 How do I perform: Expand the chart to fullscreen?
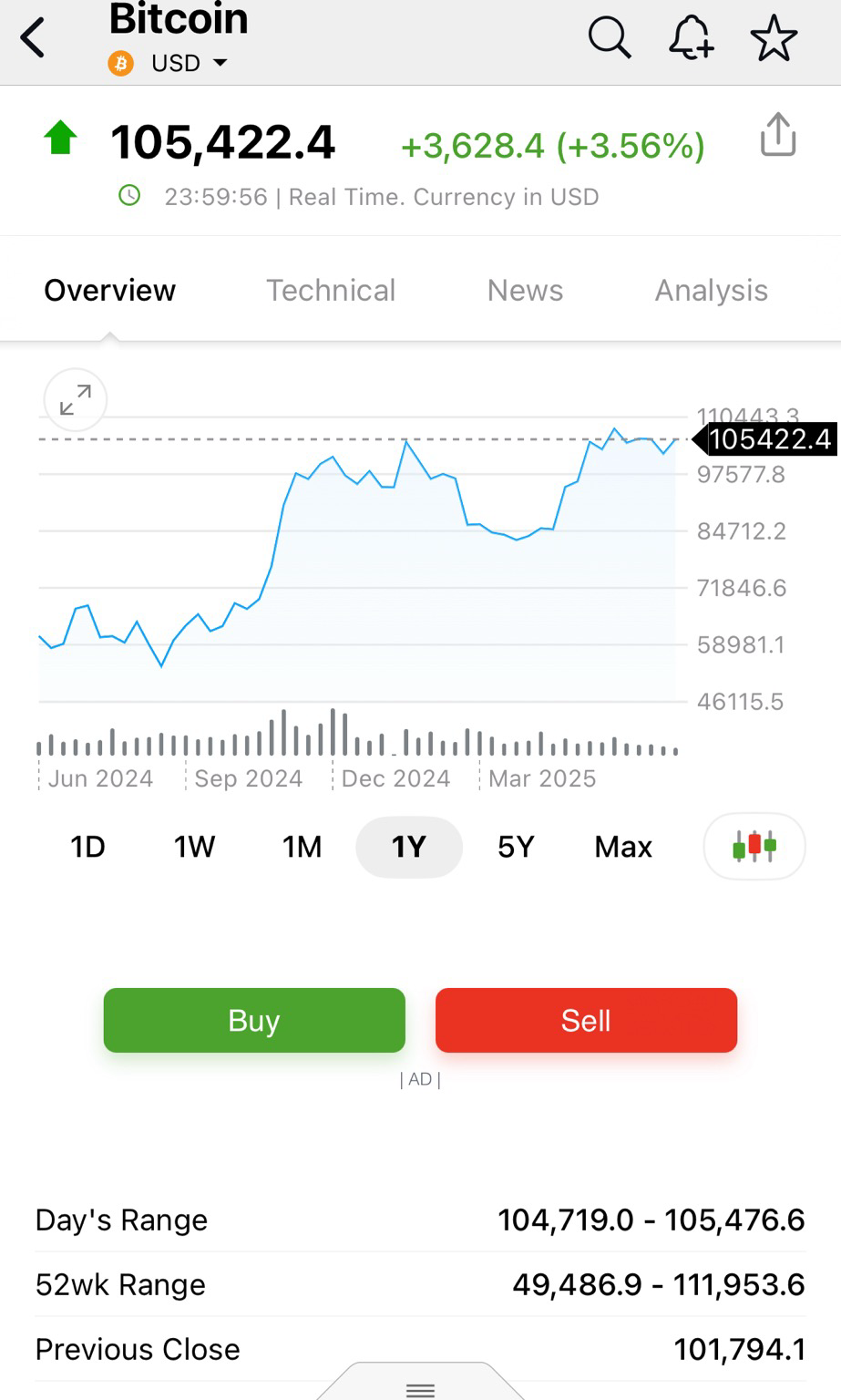point(76,399)
